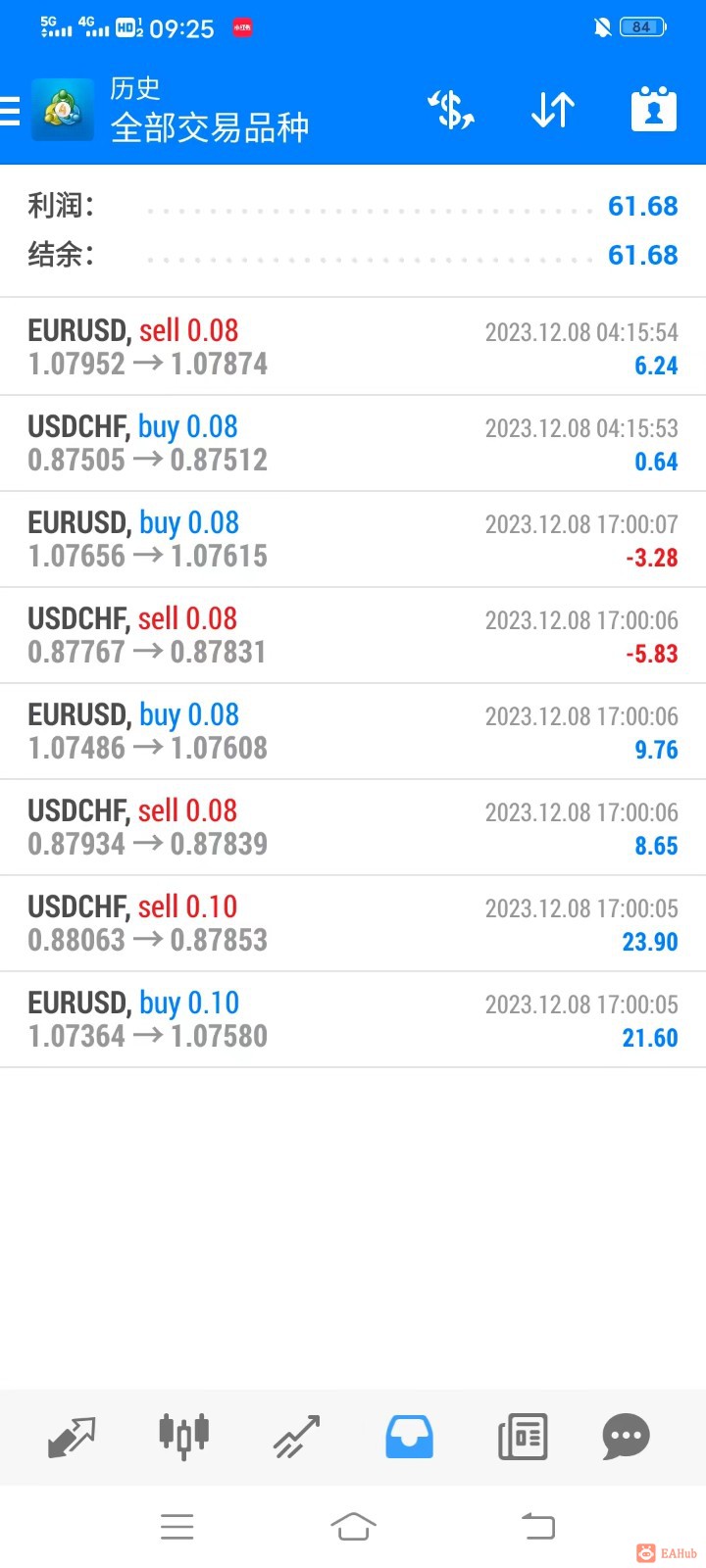Expand EURUSD sell trade with 6.24 profit
706x1568 pixels.
coord(353,347)
